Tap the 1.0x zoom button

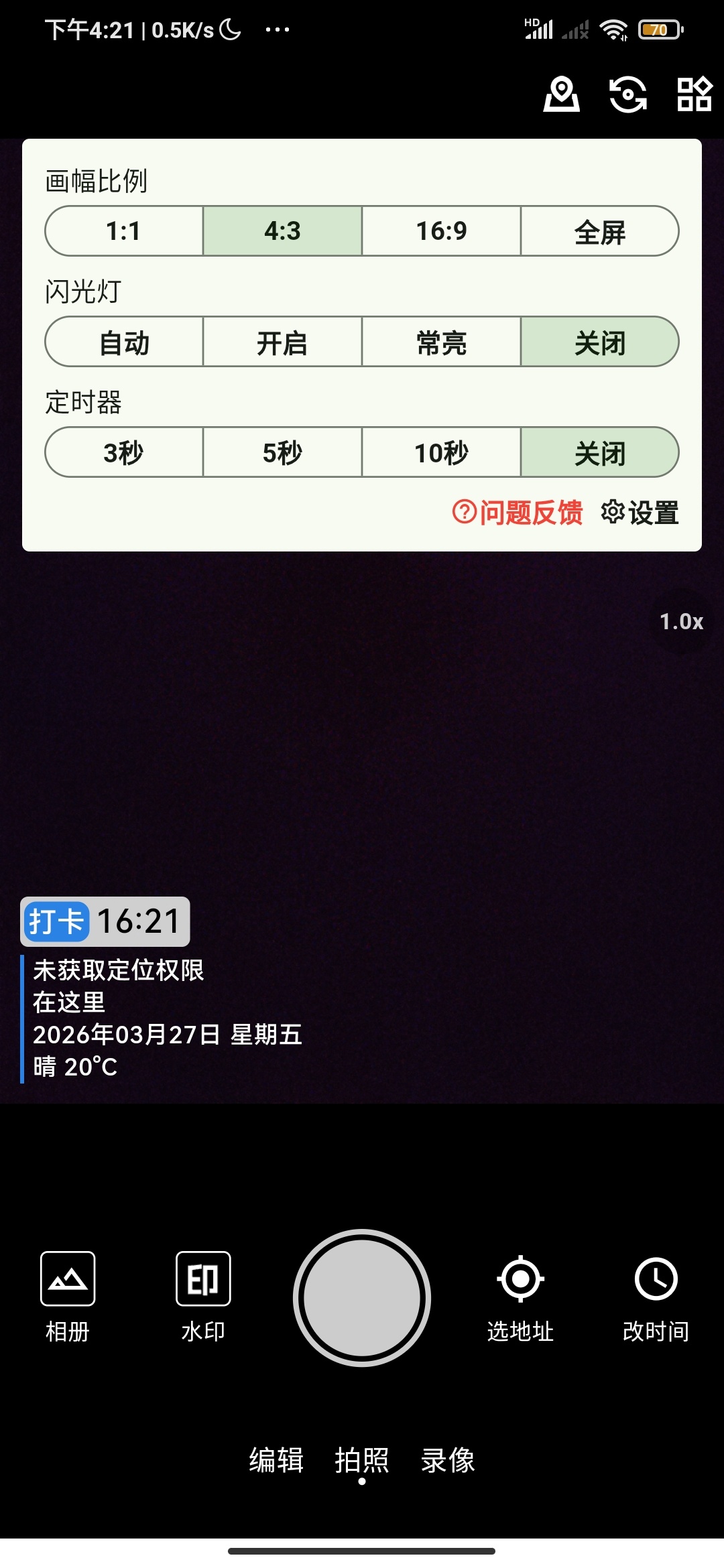point(682,622)
